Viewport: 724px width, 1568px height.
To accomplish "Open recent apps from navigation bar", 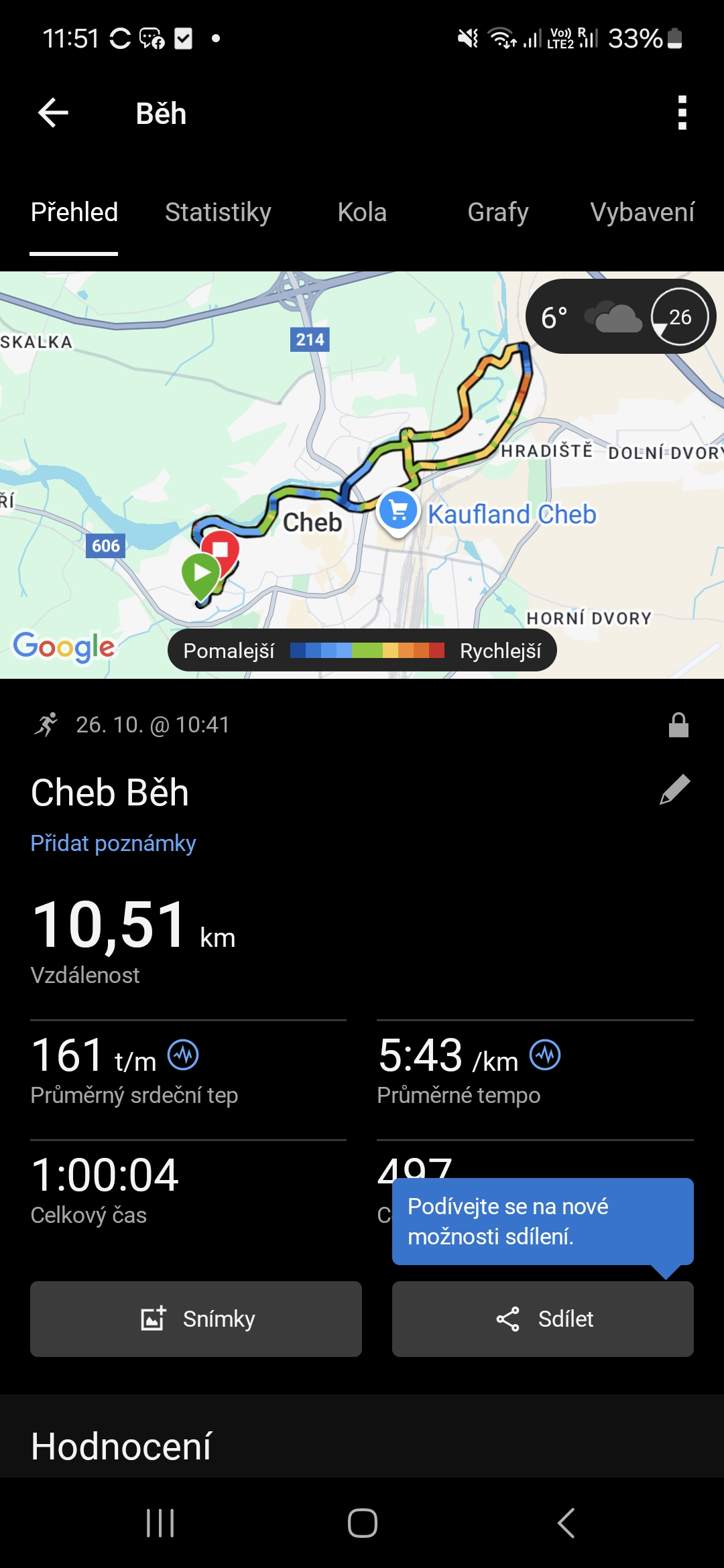I will 160,1523.
